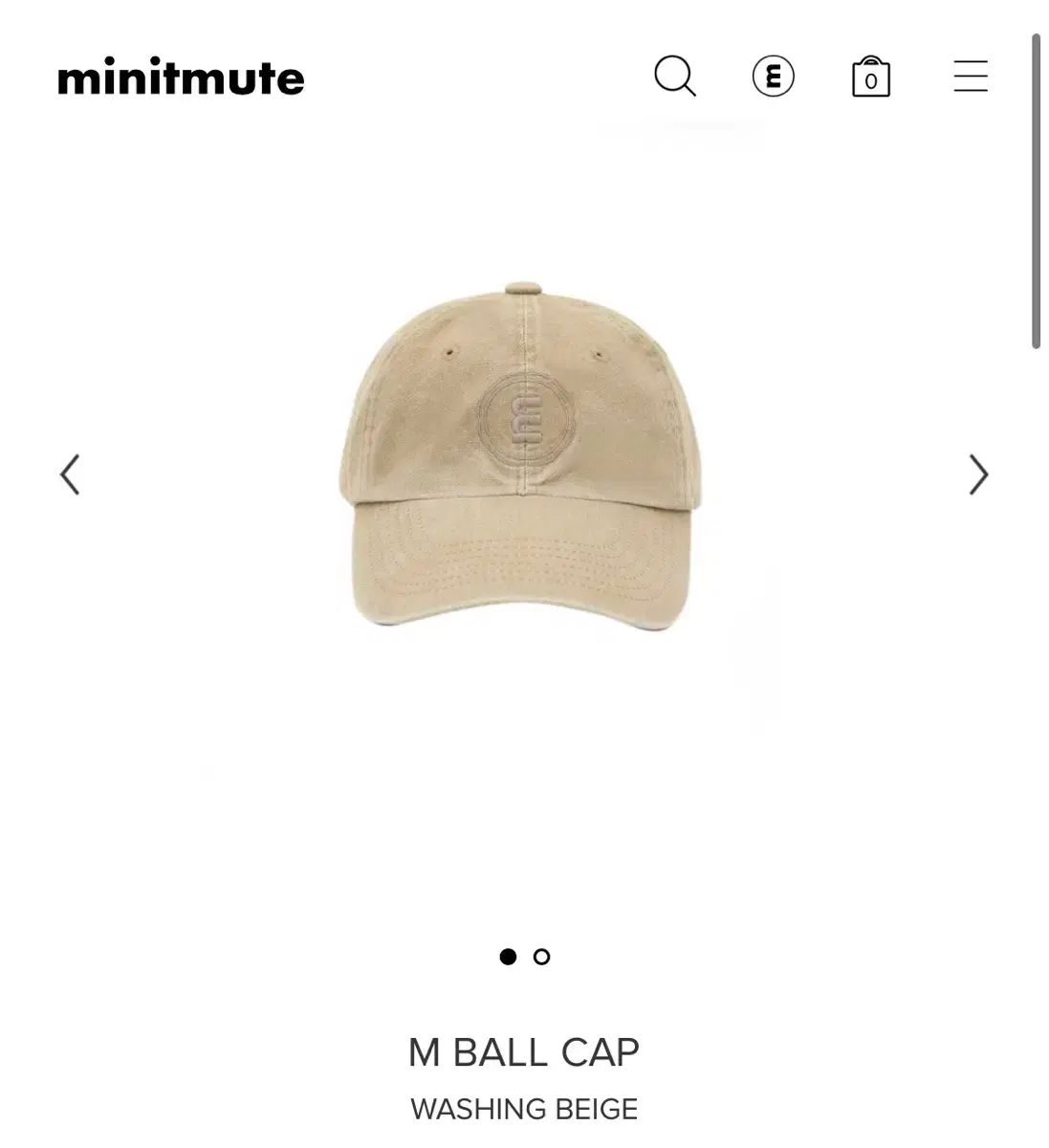This screenshot has height=1148, width=1049.
Task: Select the first filled pagination dot
Action: point(506,957)
